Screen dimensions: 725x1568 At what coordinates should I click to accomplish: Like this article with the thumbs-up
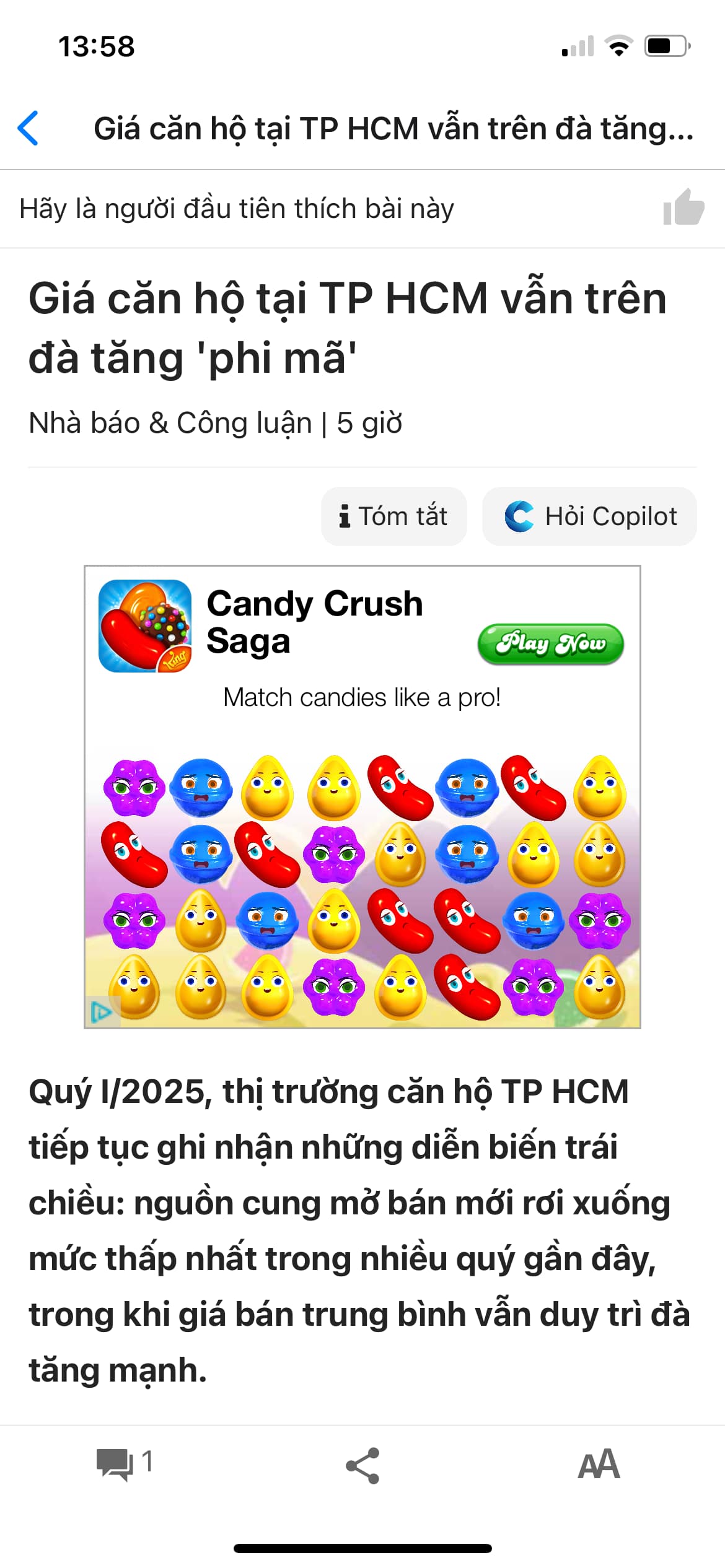pos(683,208)
